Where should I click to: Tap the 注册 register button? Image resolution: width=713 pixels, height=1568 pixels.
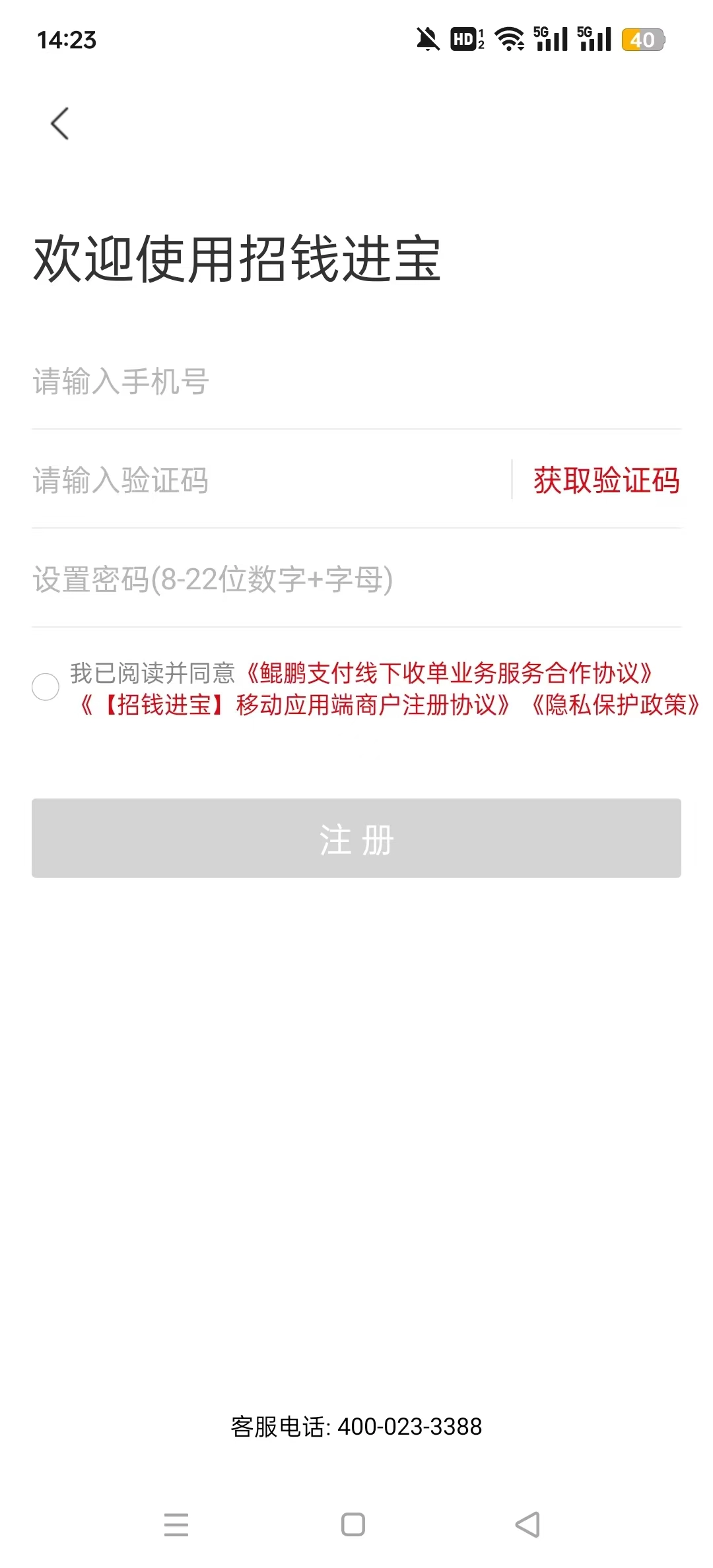[x=356, y=839]
